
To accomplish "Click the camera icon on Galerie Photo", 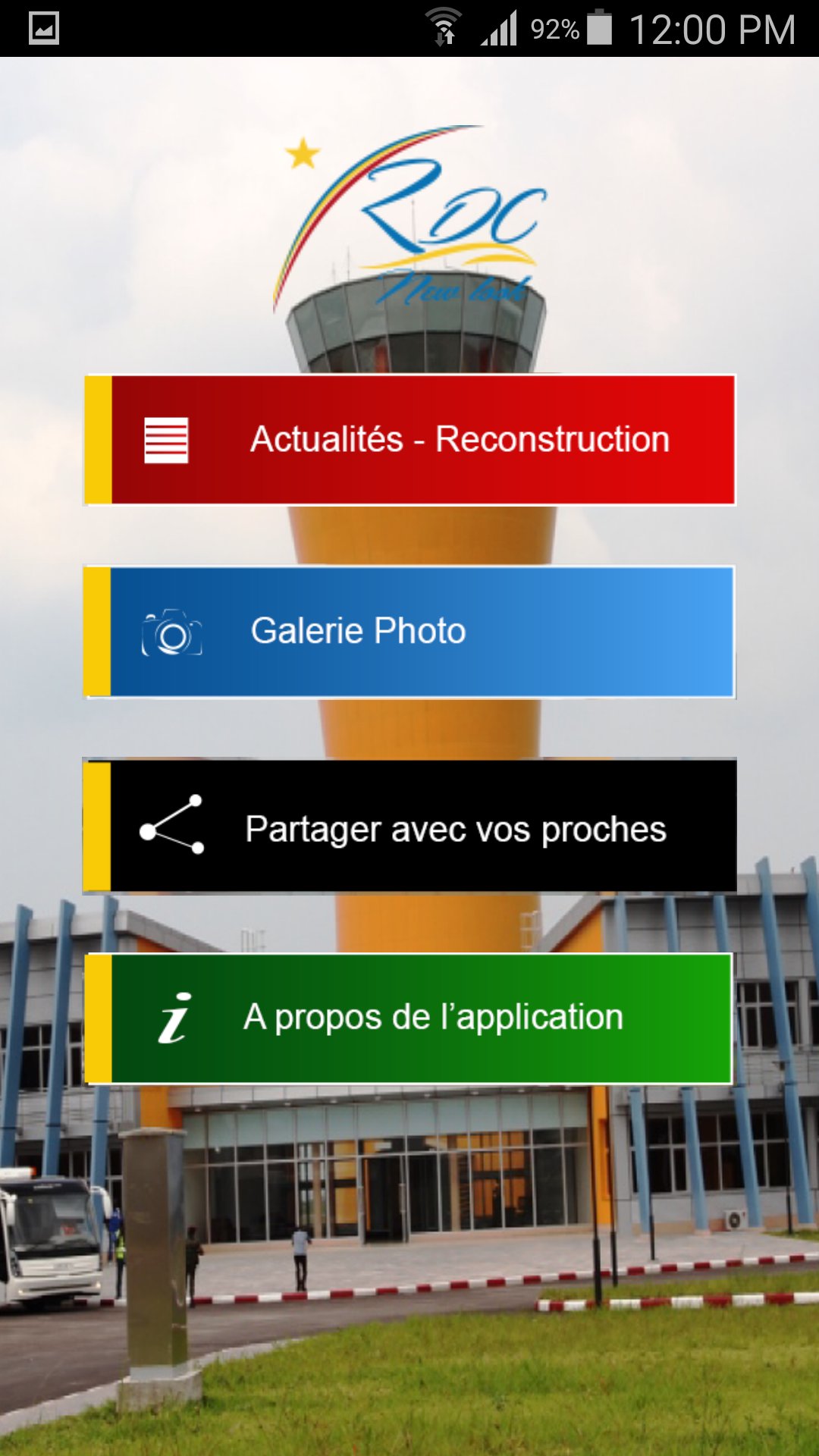I will [173, 632].
